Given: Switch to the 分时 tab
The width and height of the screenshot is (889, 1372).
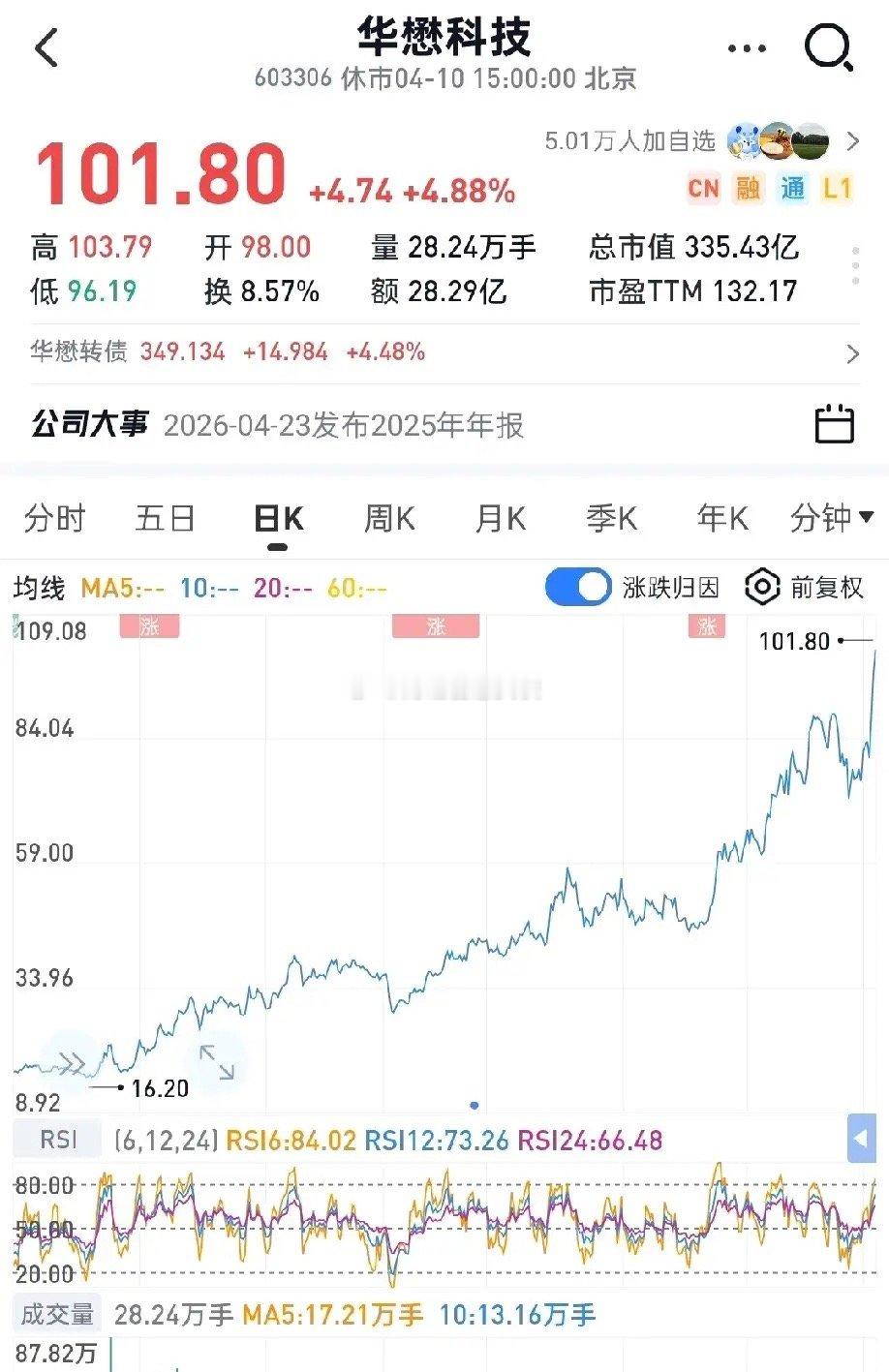Looking at the screenshot, I should 57,518.
